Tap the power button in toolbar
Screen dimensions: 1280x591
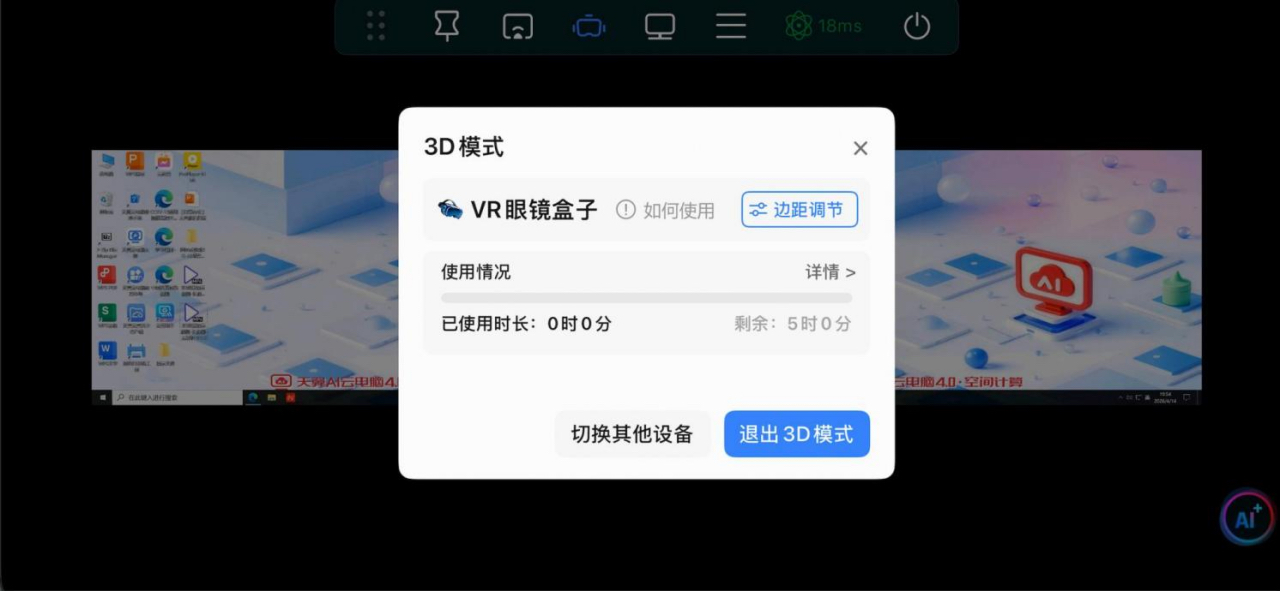(x=917, y=26)
